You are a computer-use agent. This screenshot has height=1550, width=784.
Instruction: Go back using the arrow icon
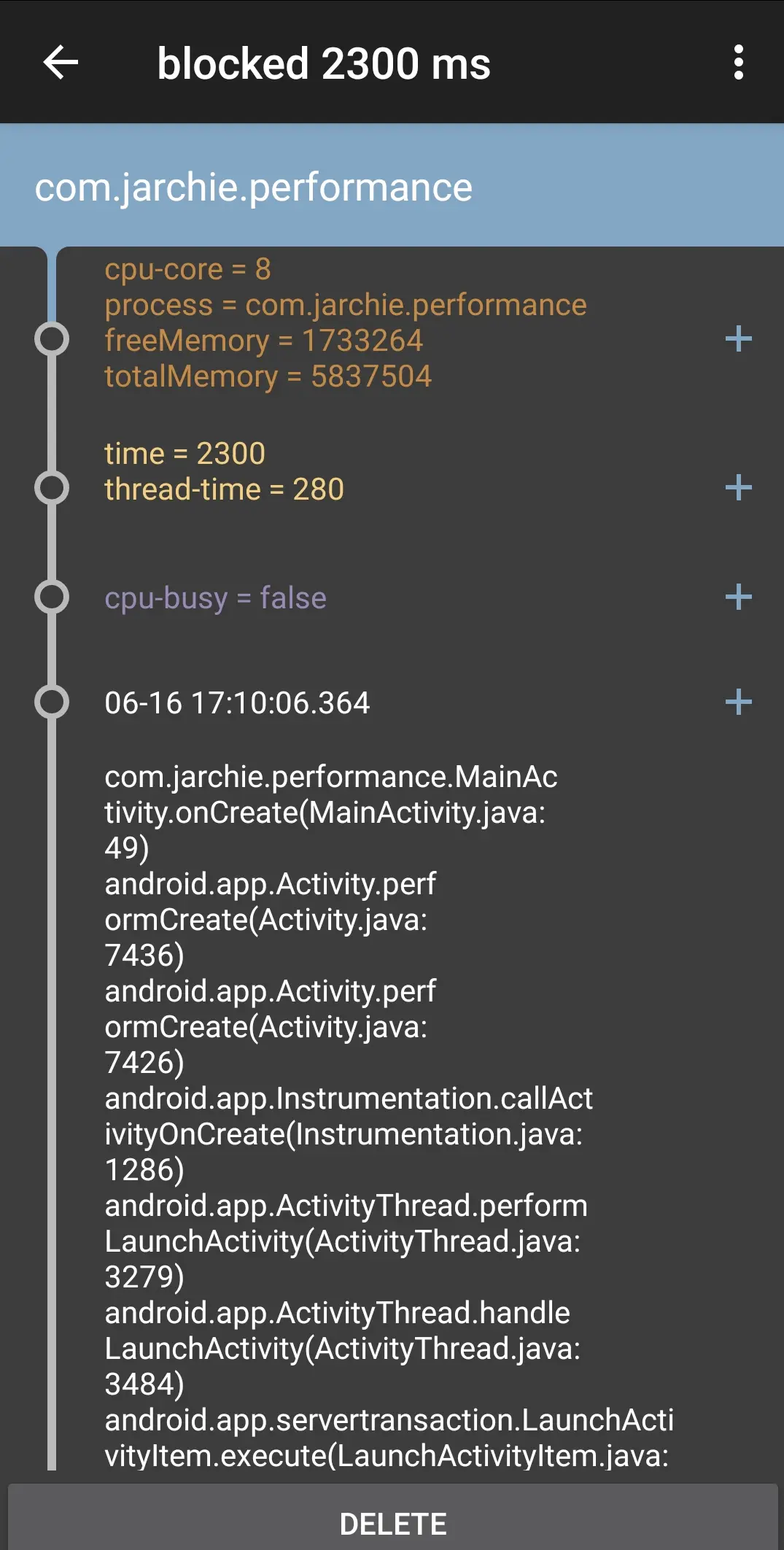[61, 63]
